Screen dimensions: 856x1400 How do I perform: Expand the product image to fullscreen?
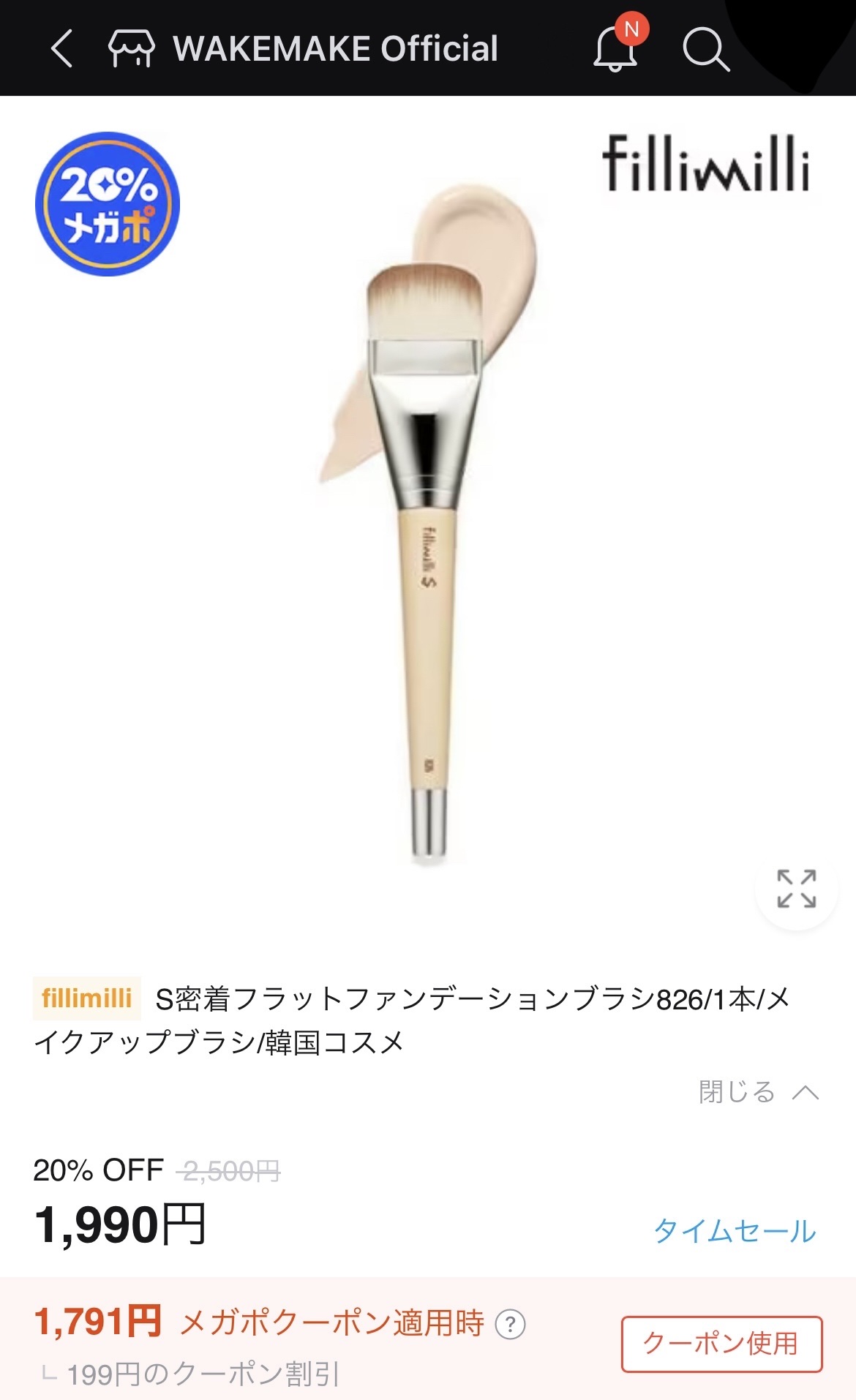tap(796, 889)
